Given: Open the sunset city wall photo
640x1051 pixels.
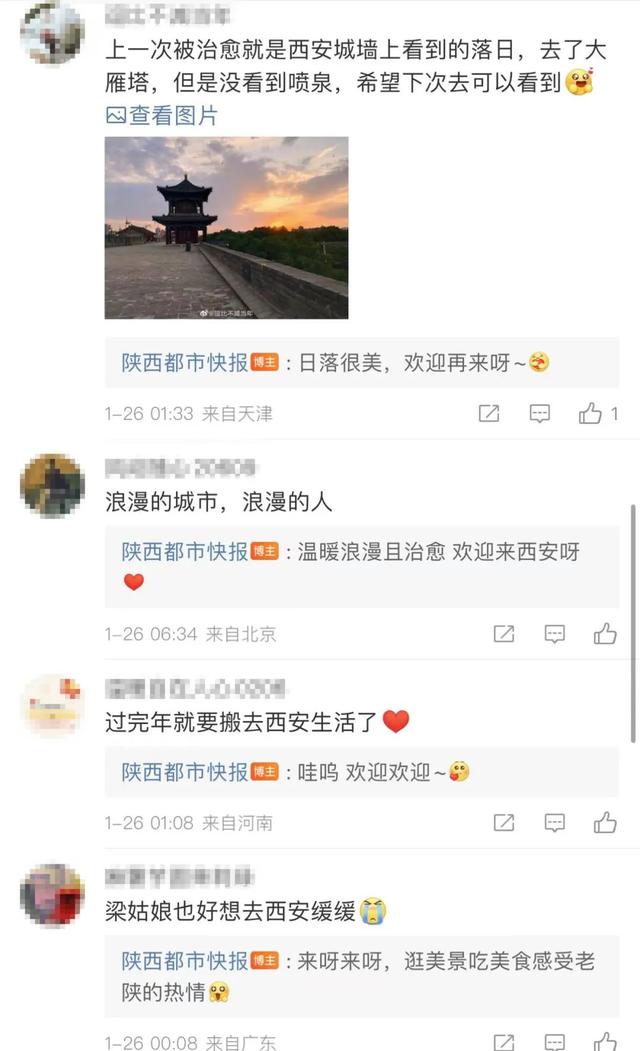Looking at the screenshot, I should [x=227, y=228].
